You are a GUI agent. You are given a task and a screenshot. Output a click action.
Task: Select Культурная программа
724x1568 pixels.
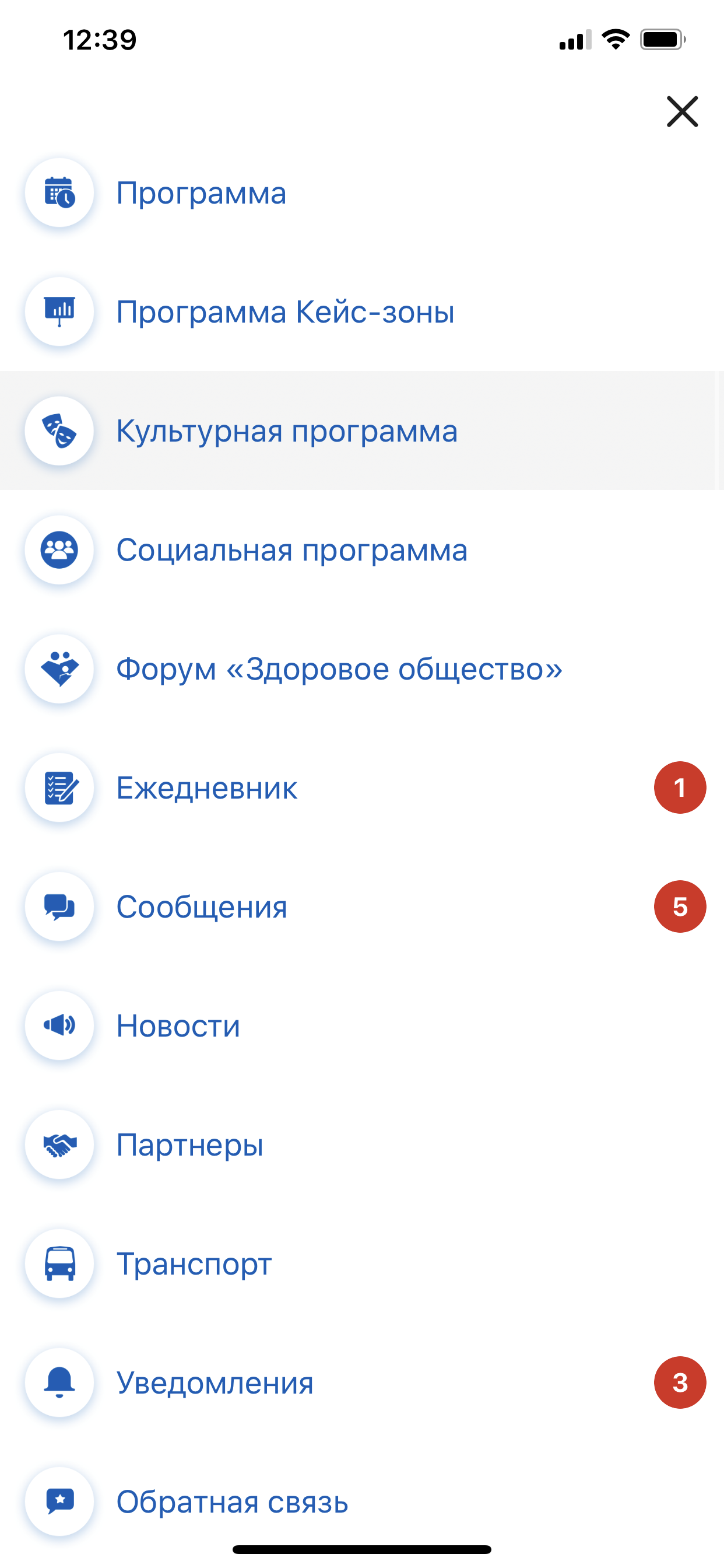[x=362, y=430]
